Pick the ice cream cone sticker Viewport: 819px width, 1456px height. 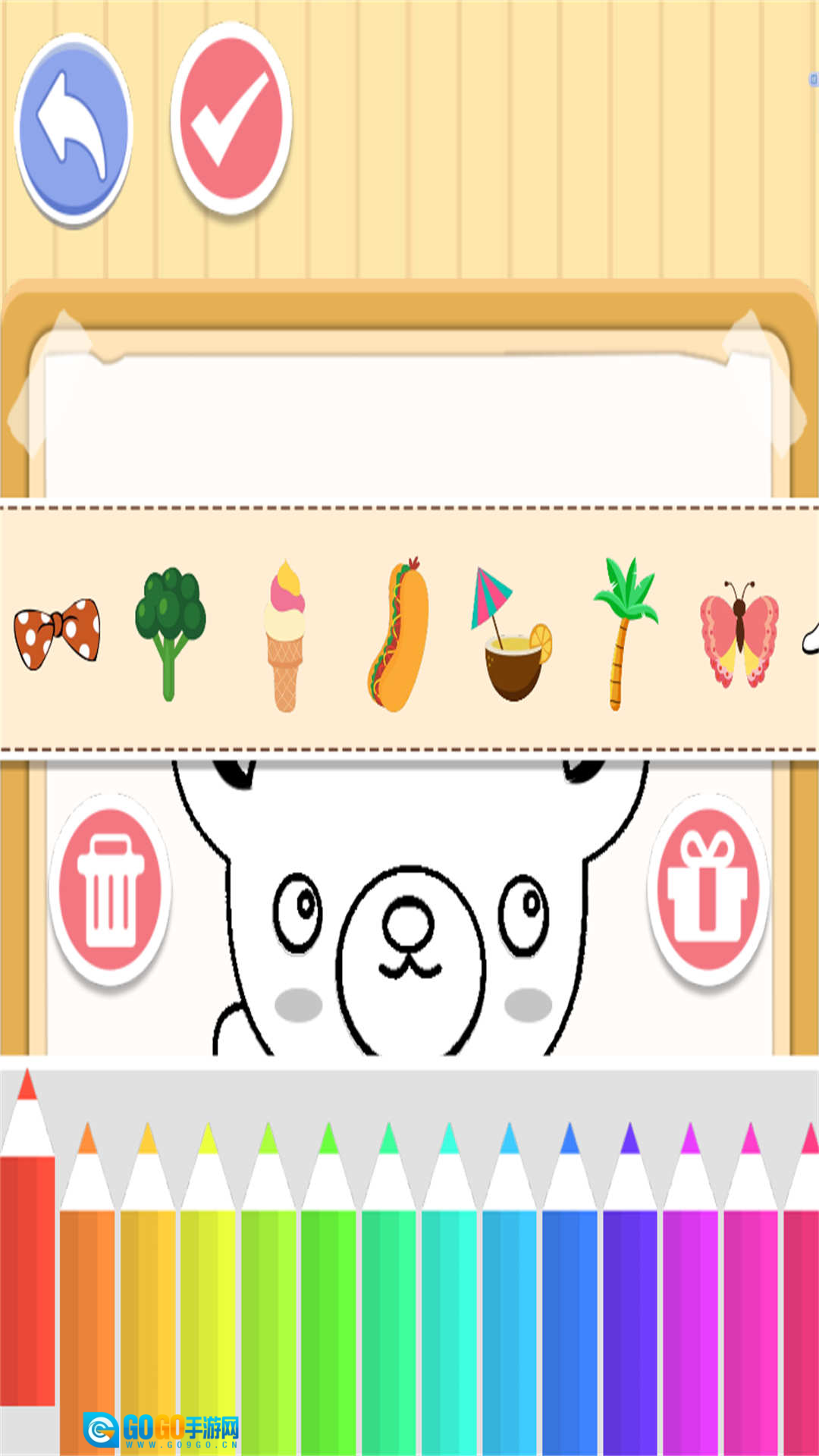tap(284, 635)
